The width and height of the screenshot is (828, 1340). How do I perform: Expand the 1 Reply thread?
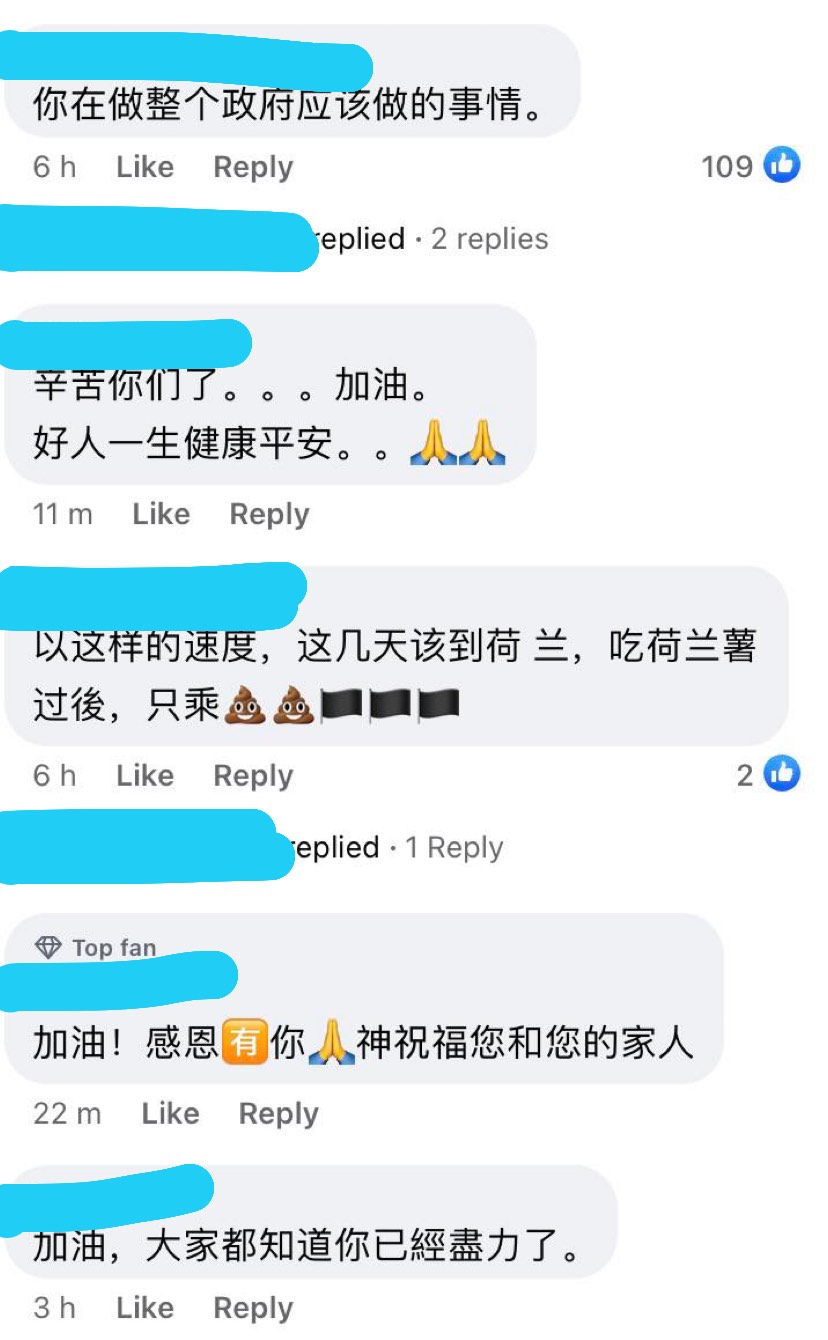(453, 848)
